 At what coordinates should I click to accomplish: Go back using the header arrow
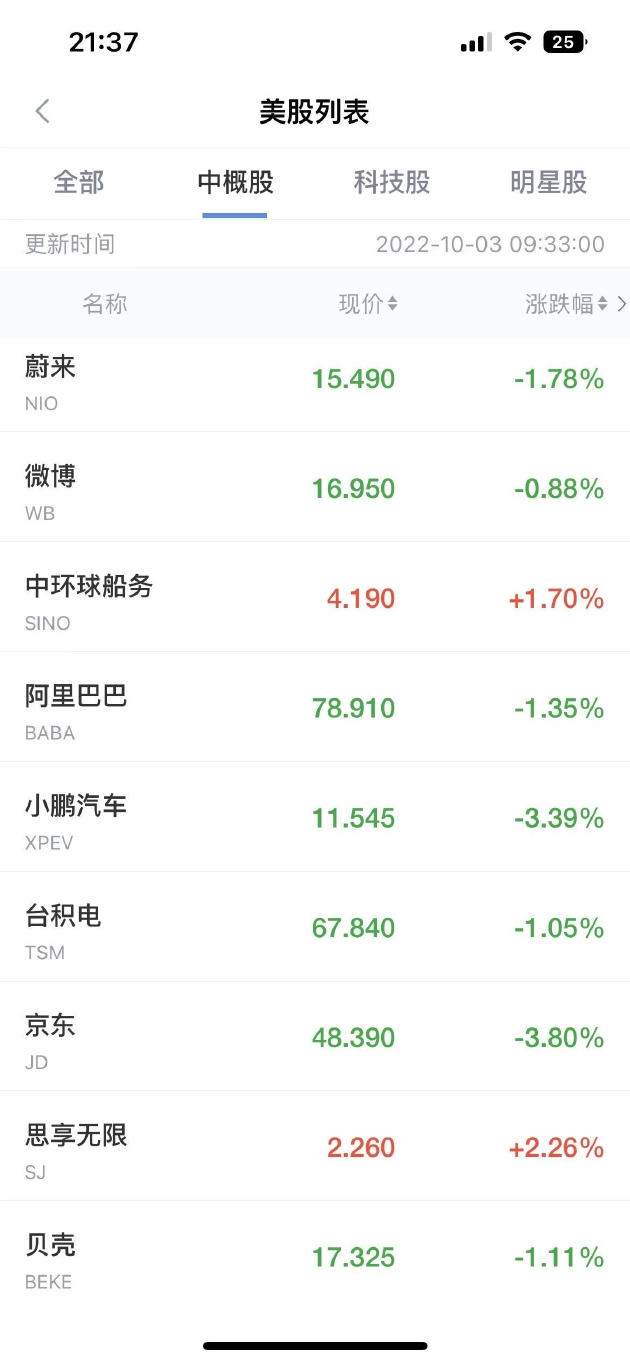point(42,111)
